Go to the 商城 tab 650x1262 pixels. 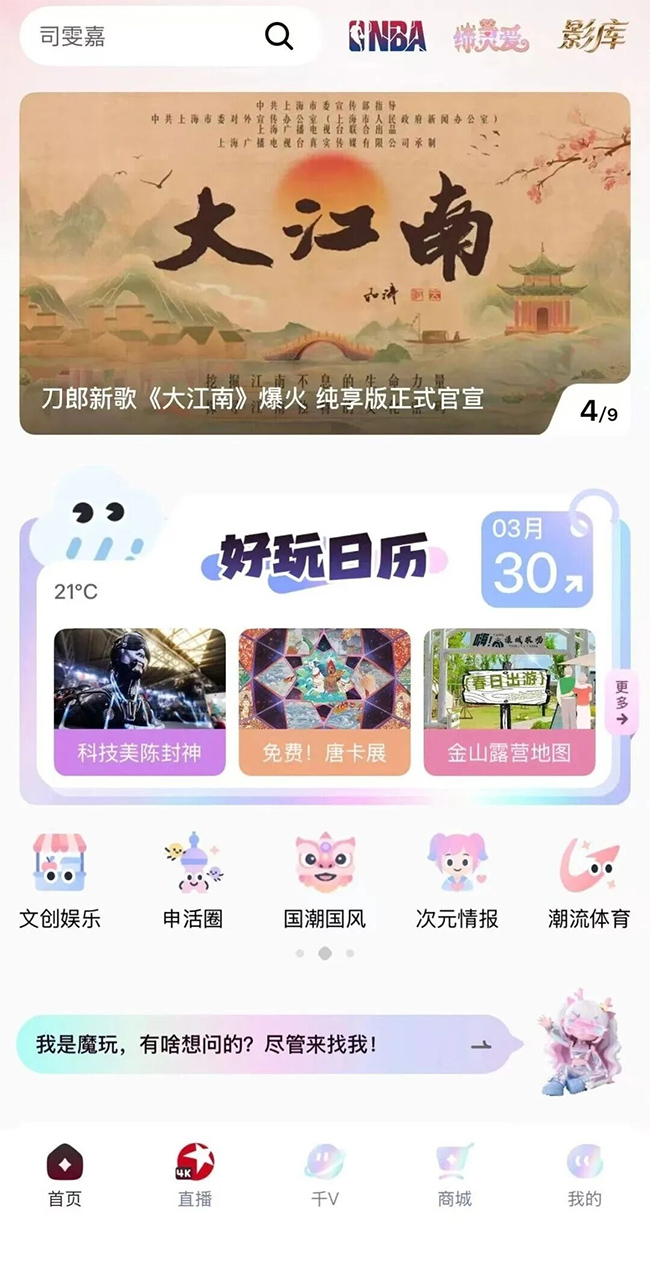click(455, 1175)
